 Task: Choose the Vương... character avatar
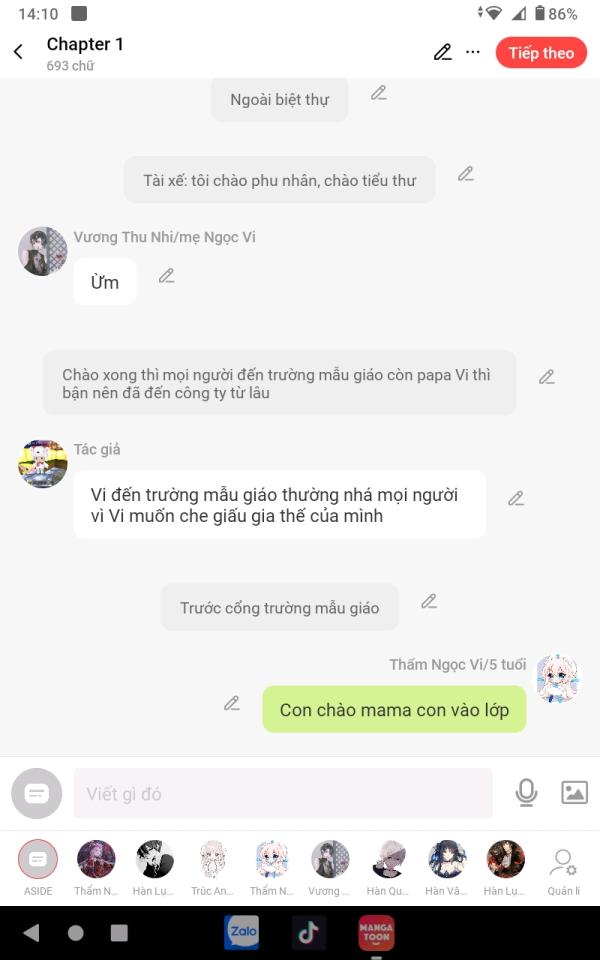pos(330,868)
